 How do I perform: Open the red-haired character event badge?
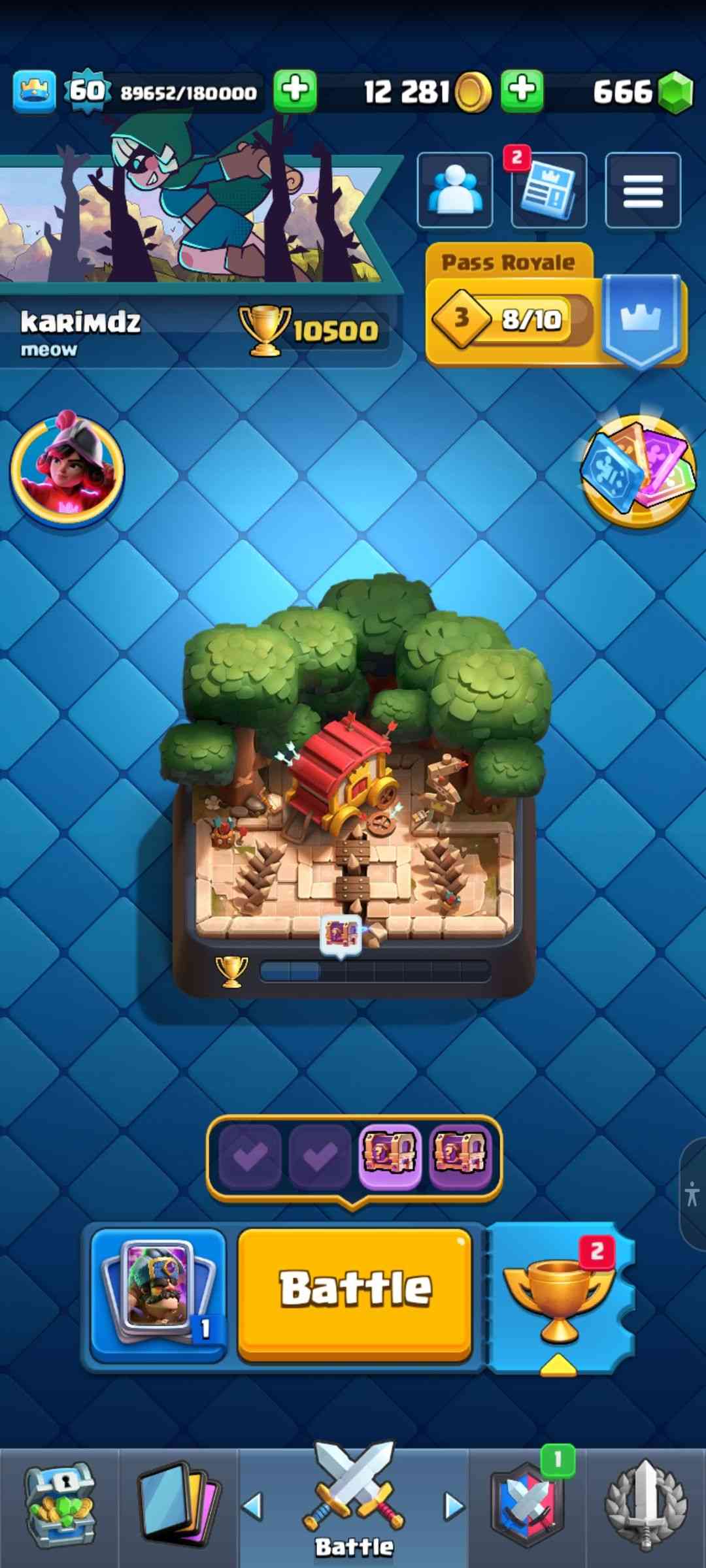pyautogui.click(x=67, y=469)
